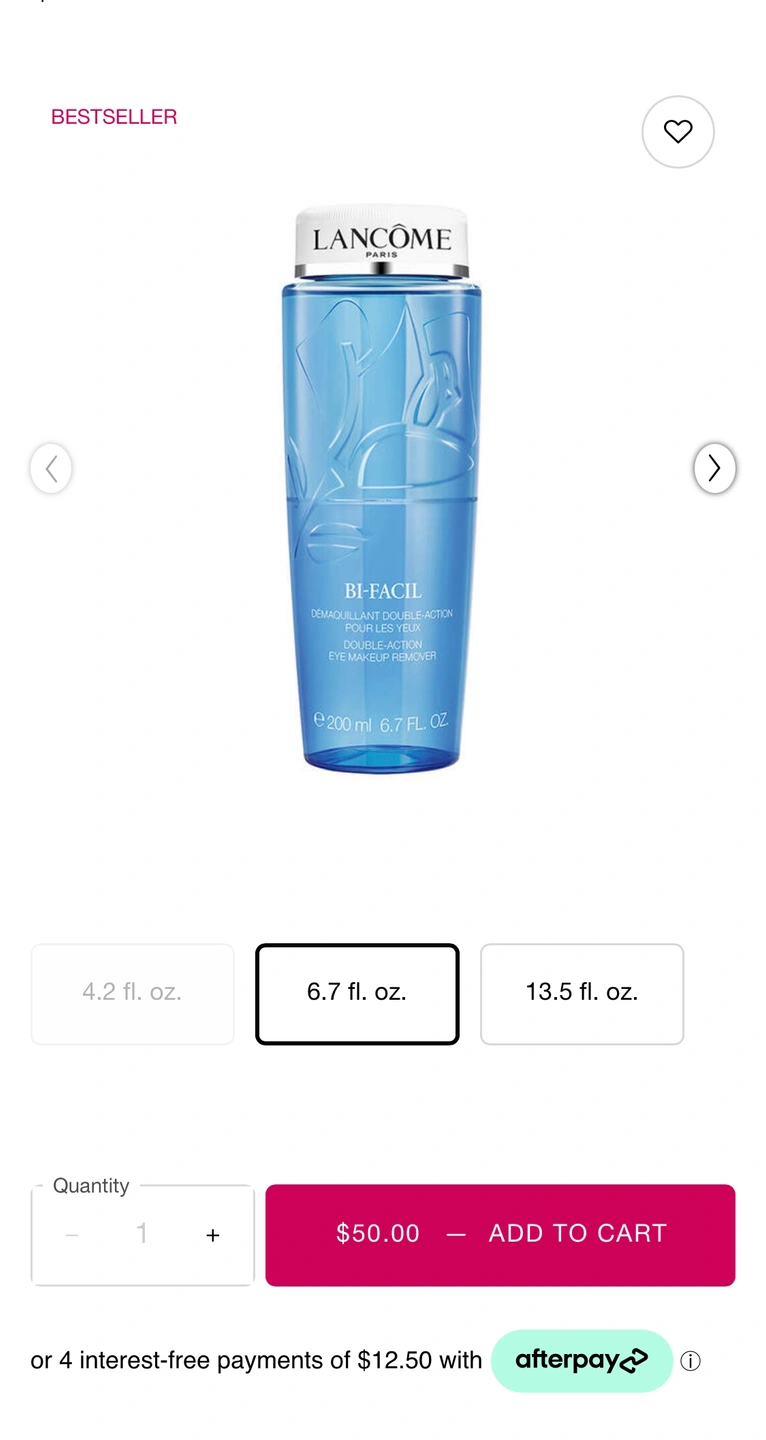Add to cart for $50.00
The width and height of the screenshot is (766, 1440).
coord(500,1234)
